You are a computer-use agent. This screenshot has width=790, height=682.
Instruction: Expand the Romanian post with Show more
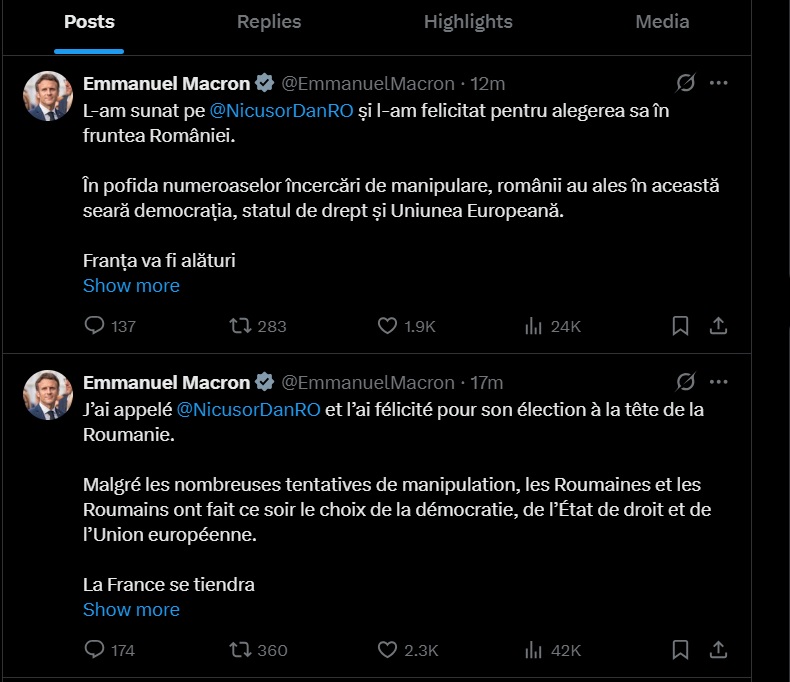click(x=131, y=286)
